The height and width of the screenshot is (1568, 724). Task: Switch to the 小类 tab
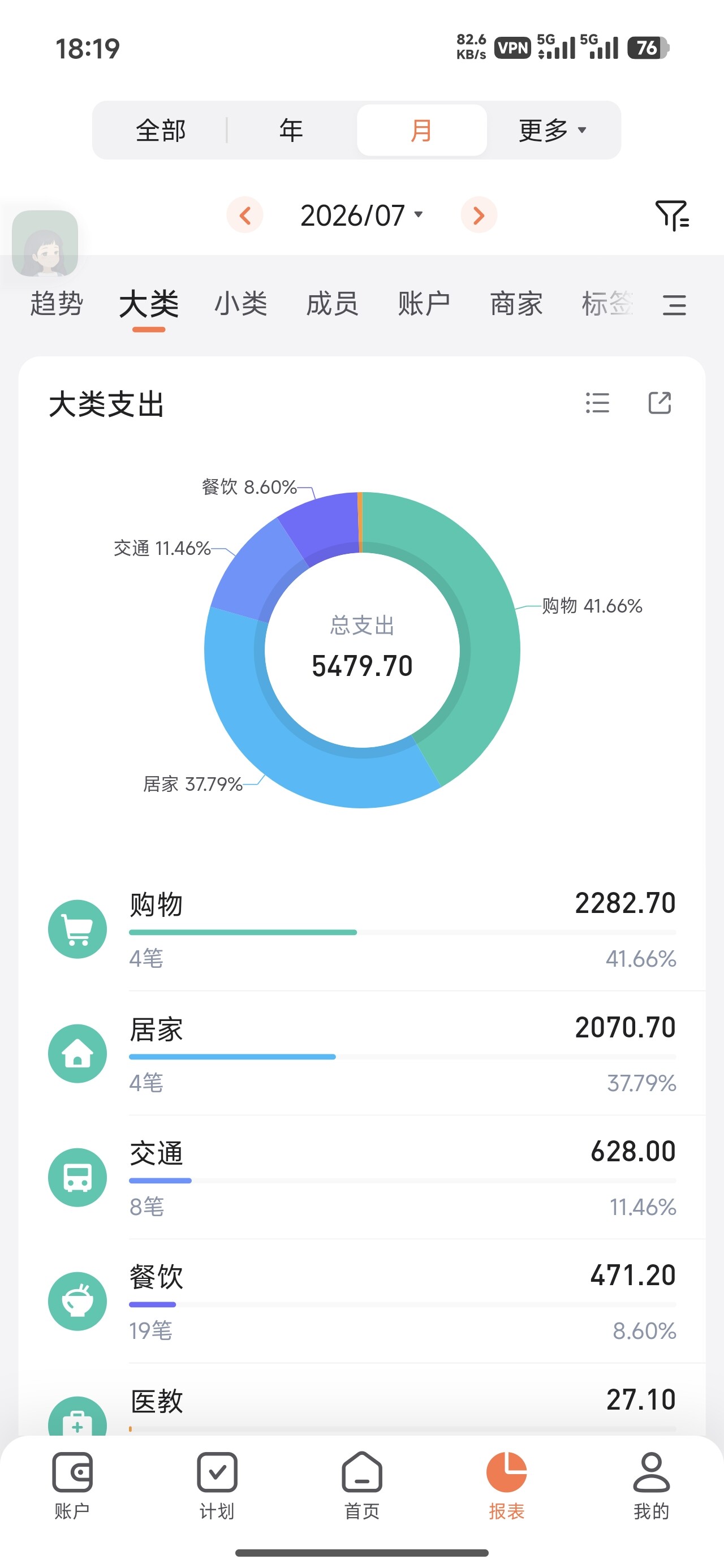coord(240,303)
